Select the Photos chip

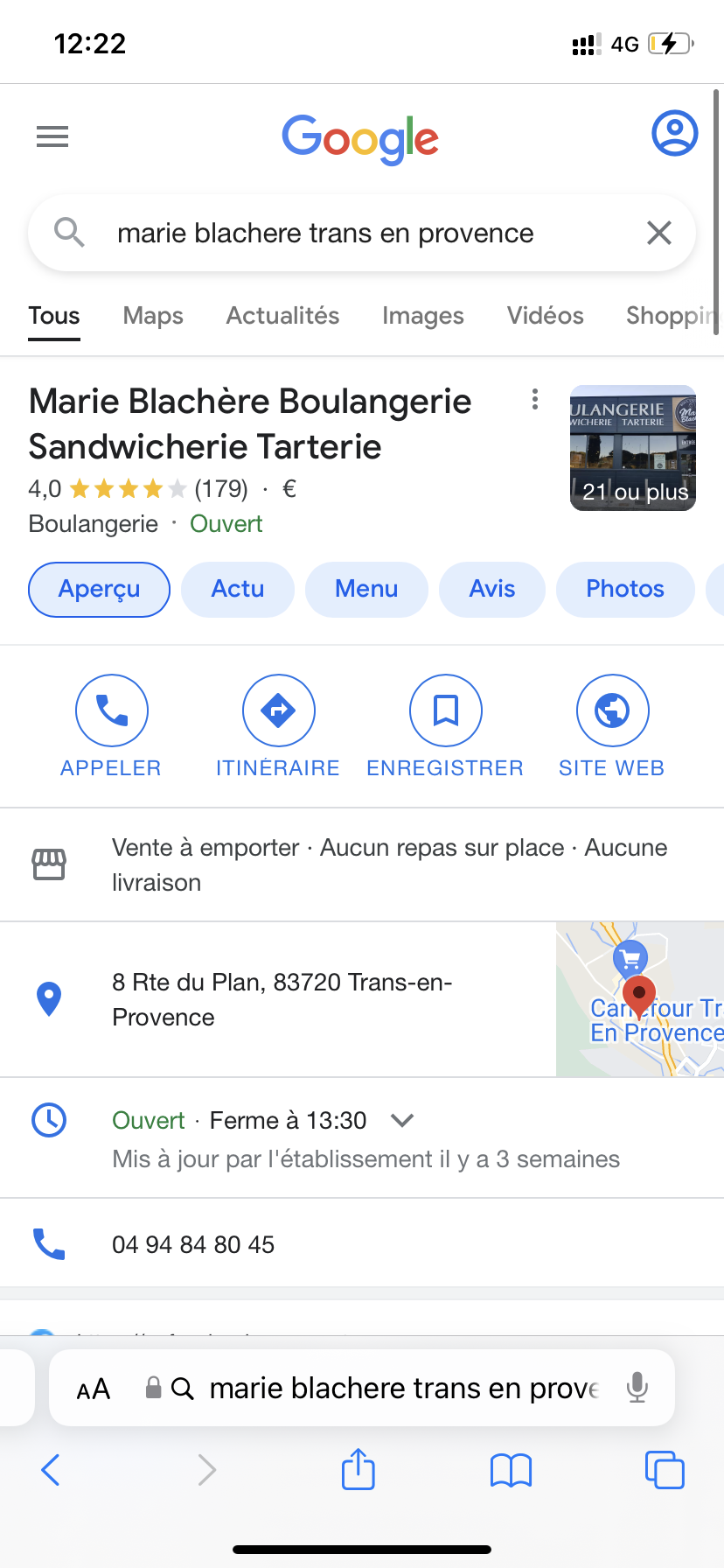point(624,589)
